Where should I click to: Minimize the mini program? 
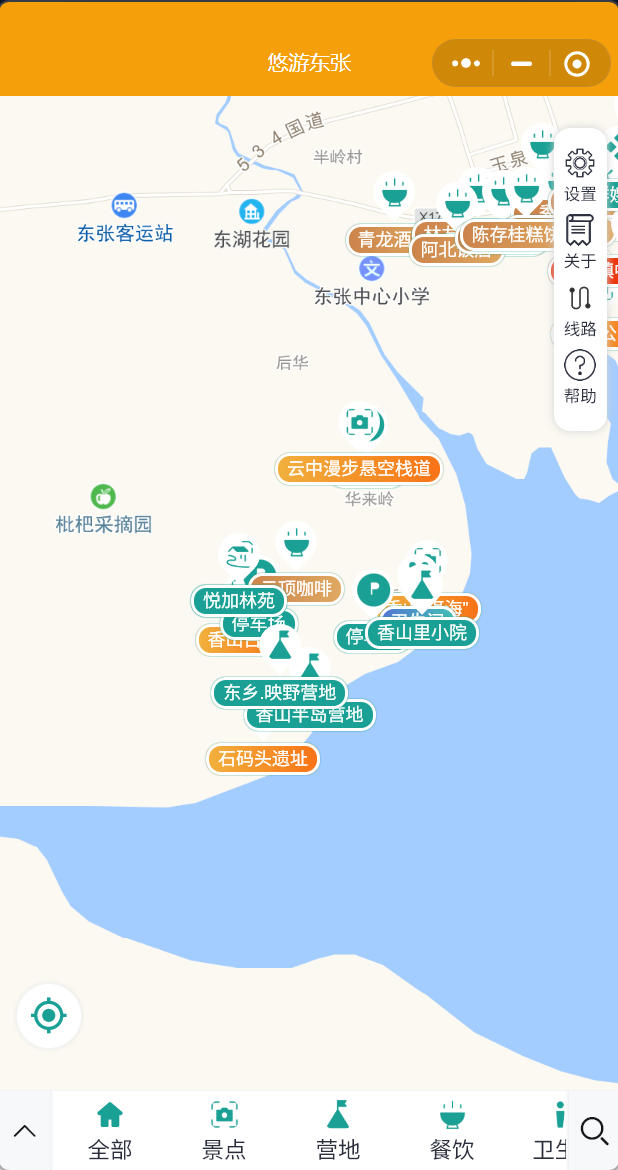521,63
